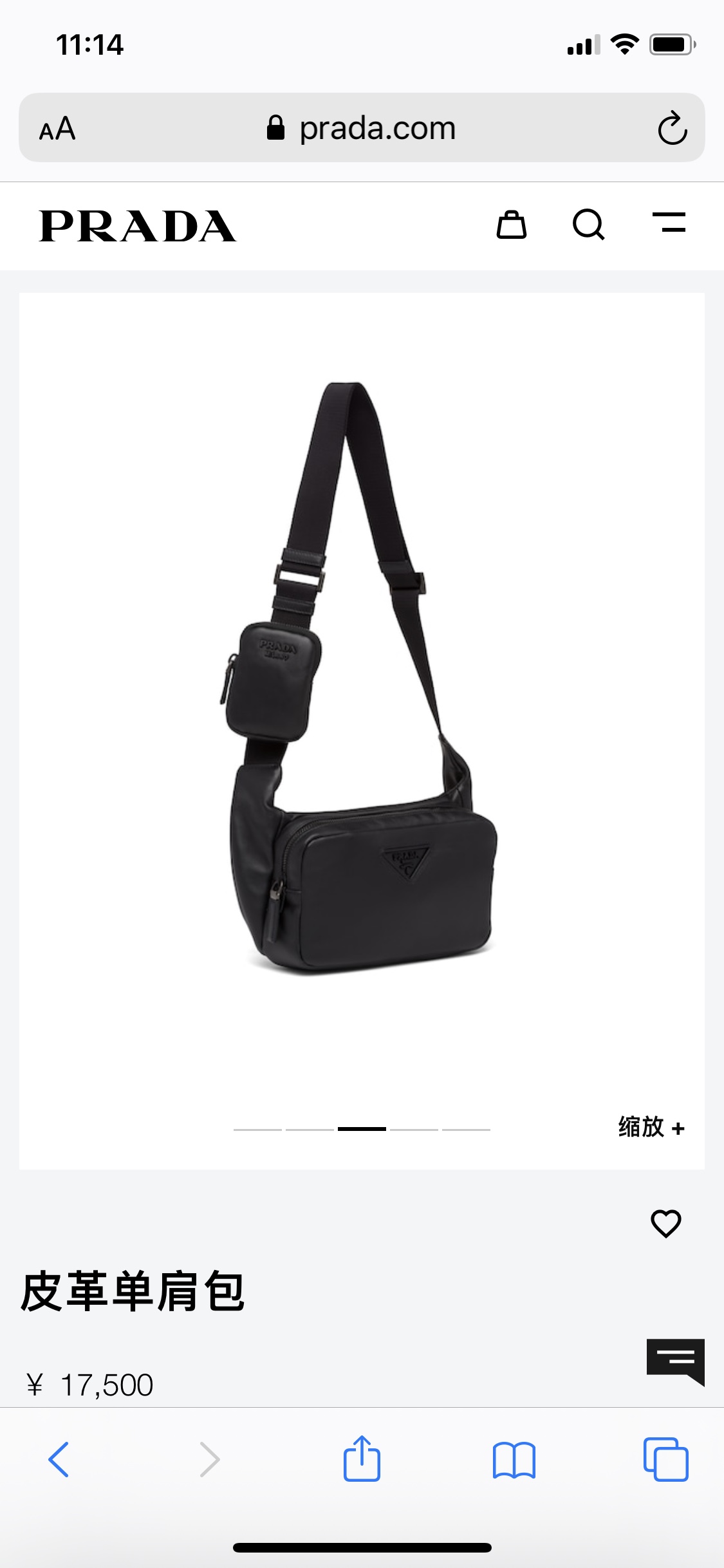Reload the prada.com page
The width and height of the screenshot is (724, 1568).
(x=673, y=128)
